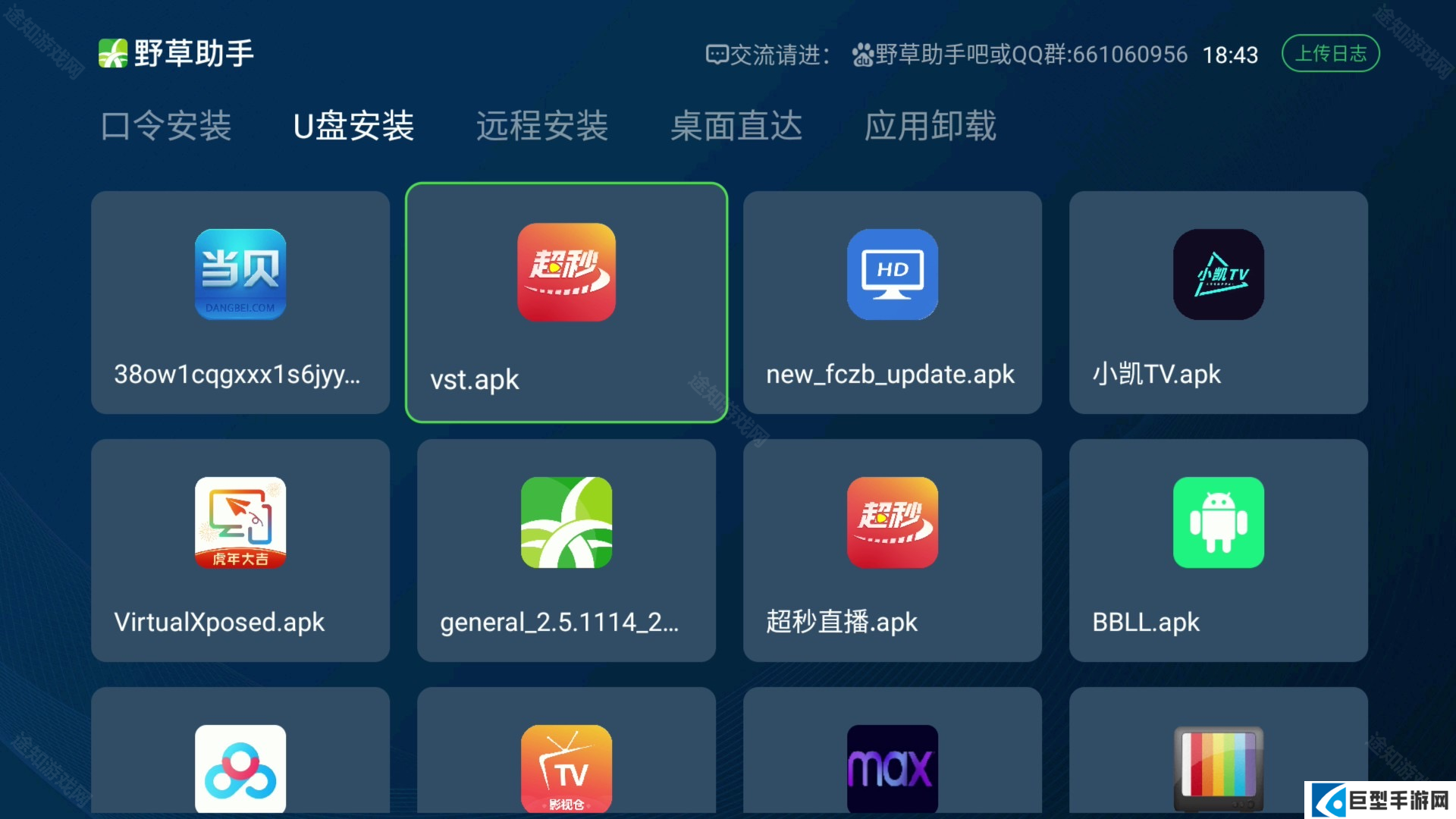1456x819 pixels.
Task: Select new_fczb_update.apk card
Action: [893, 303]
